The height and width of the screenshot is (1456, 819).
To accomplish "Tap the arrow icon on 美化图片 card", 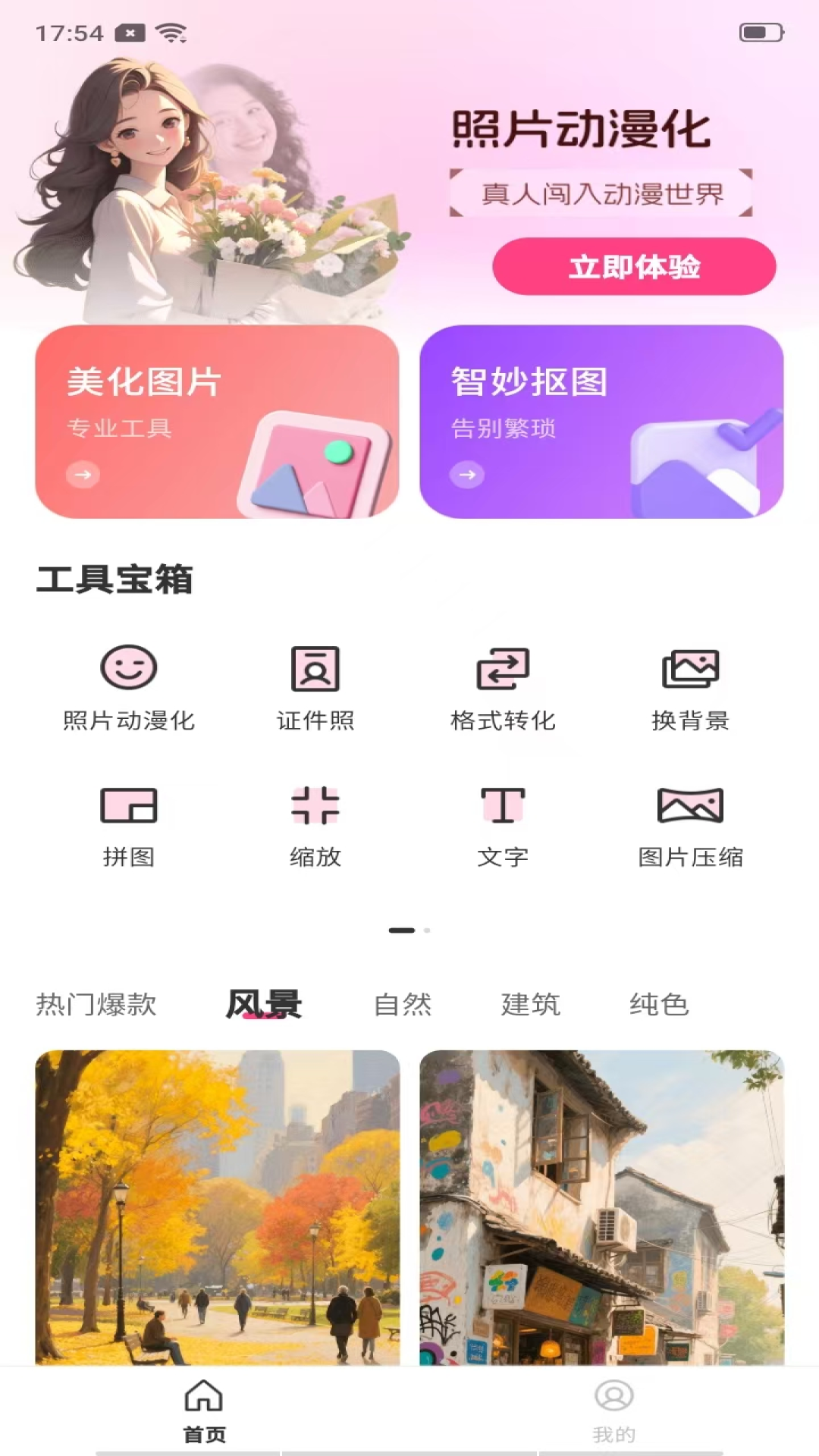I will pos(83,475).
